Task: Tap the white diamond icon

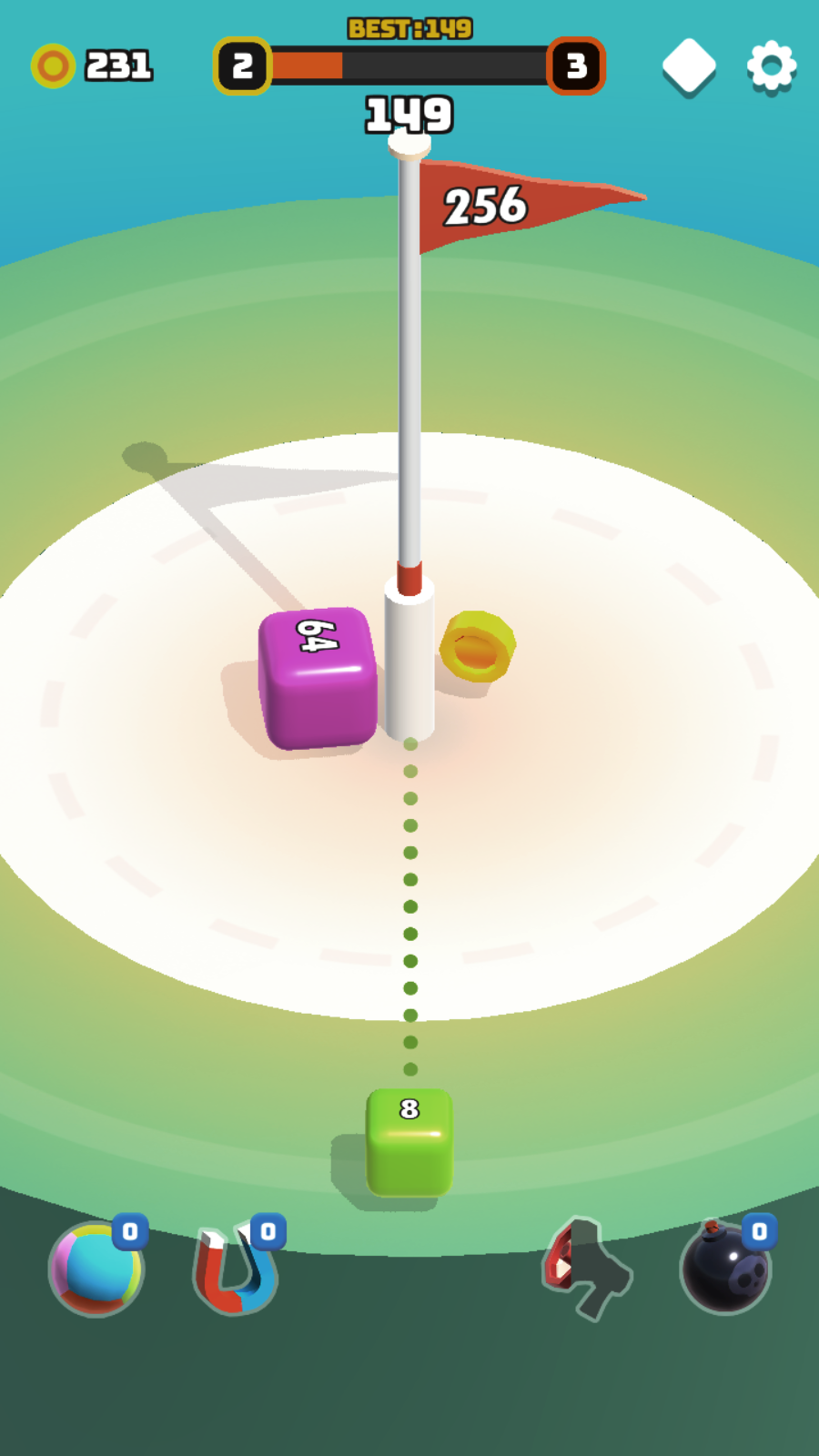Action: pyautogui.click(x=689, y=66)
